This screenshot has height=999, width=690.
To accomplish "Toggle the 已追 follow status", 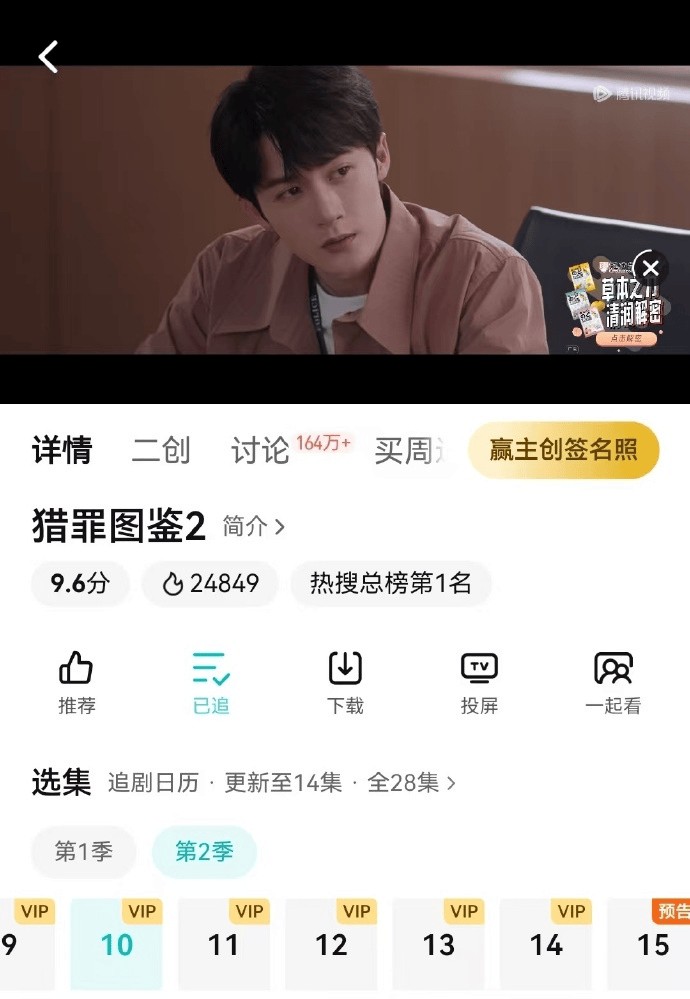I will click(211, 682).
